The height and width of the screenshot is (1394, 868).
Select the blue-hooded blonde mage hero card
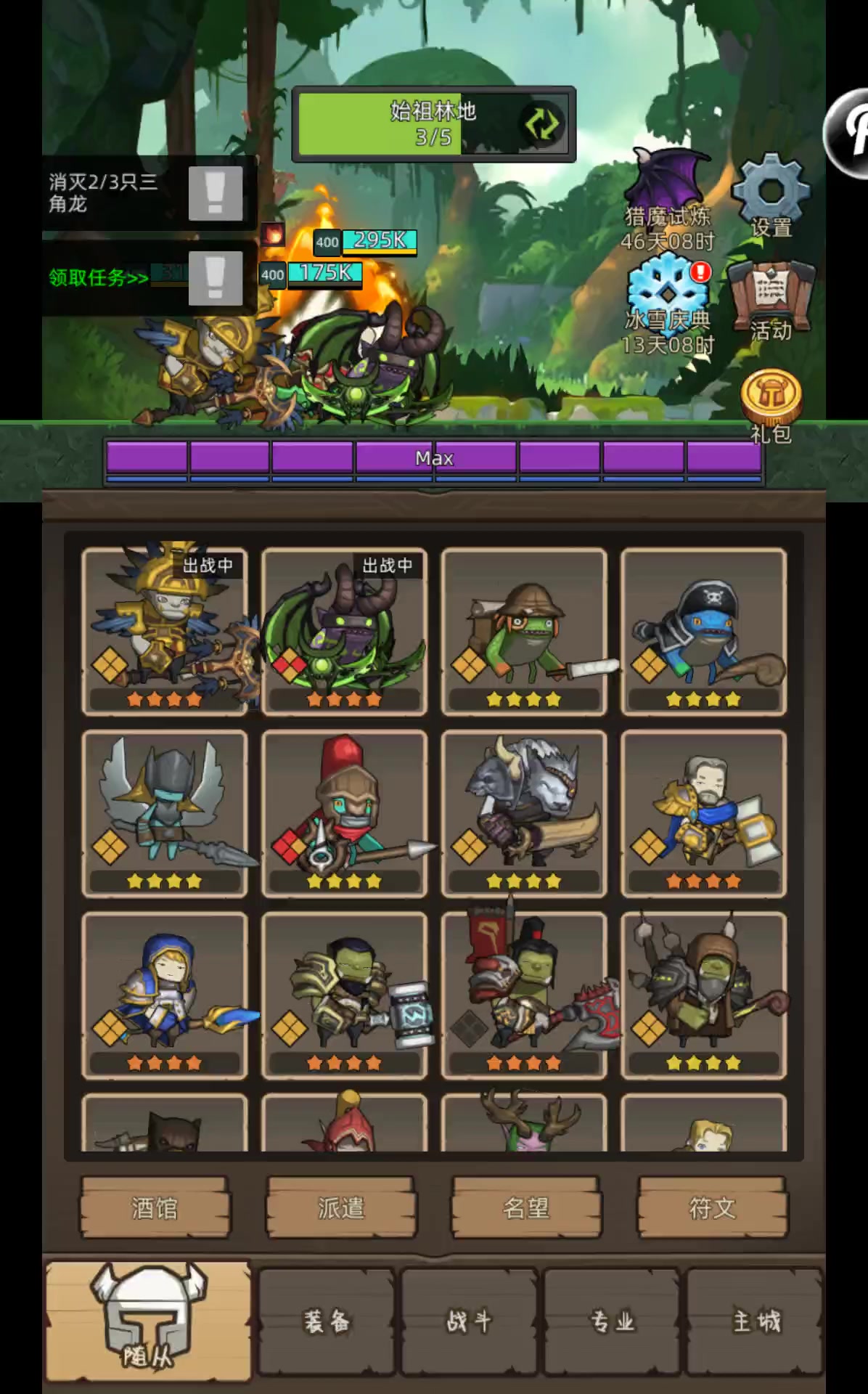tap(165, 995)
